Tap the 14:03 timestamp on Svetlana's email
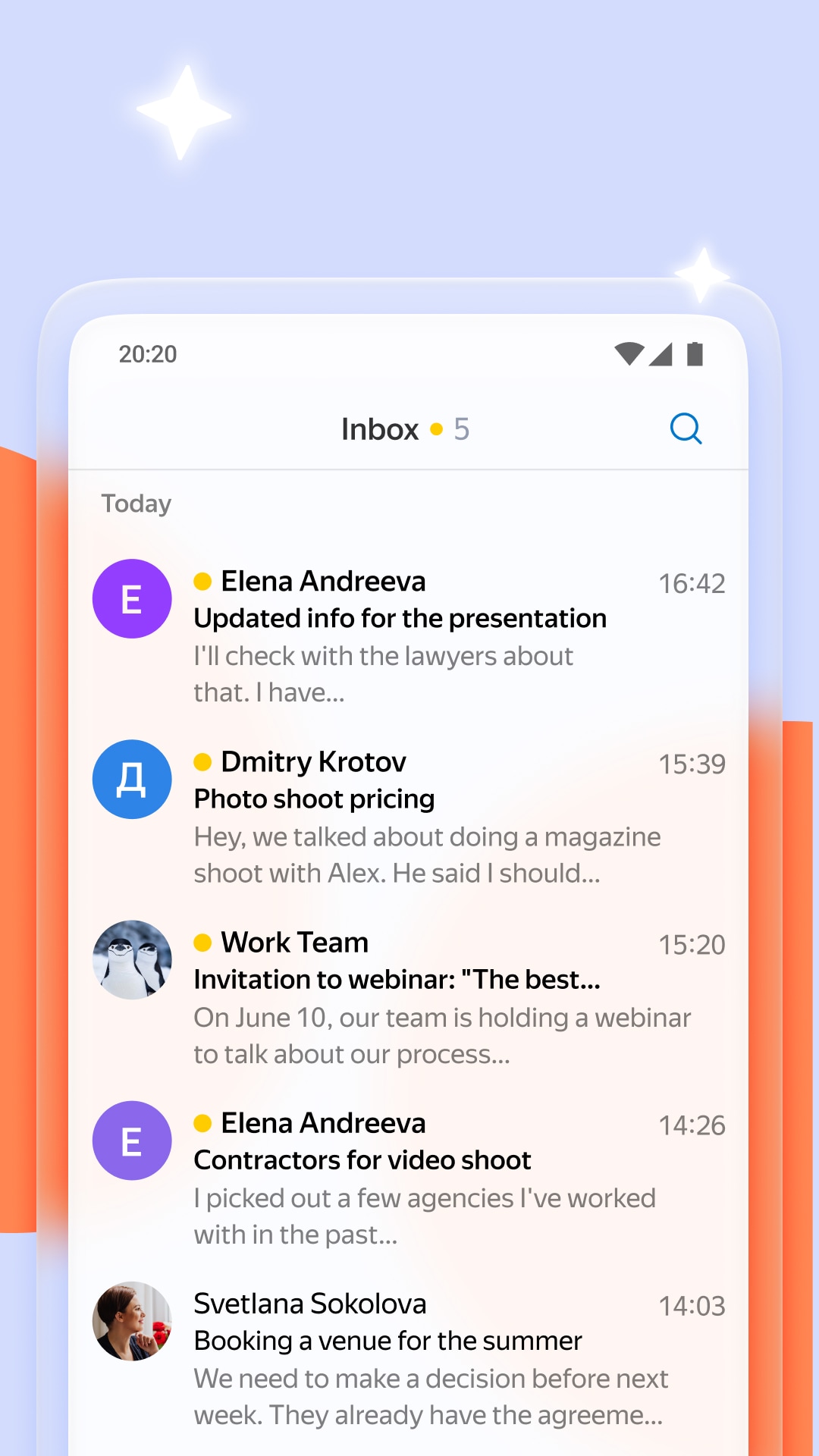Image resolution: width=819 pixels, height=1456 pixels. pos(692,1305)
